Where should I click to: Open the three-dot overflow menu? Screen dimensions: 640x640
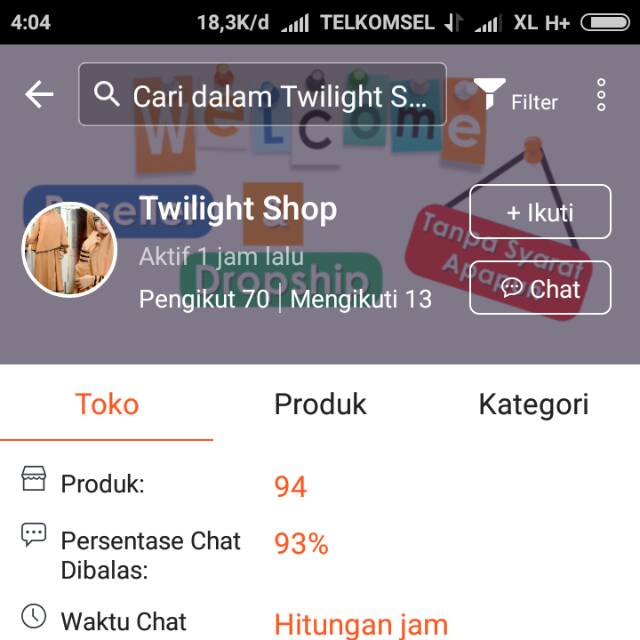click(x=601, y=95)
